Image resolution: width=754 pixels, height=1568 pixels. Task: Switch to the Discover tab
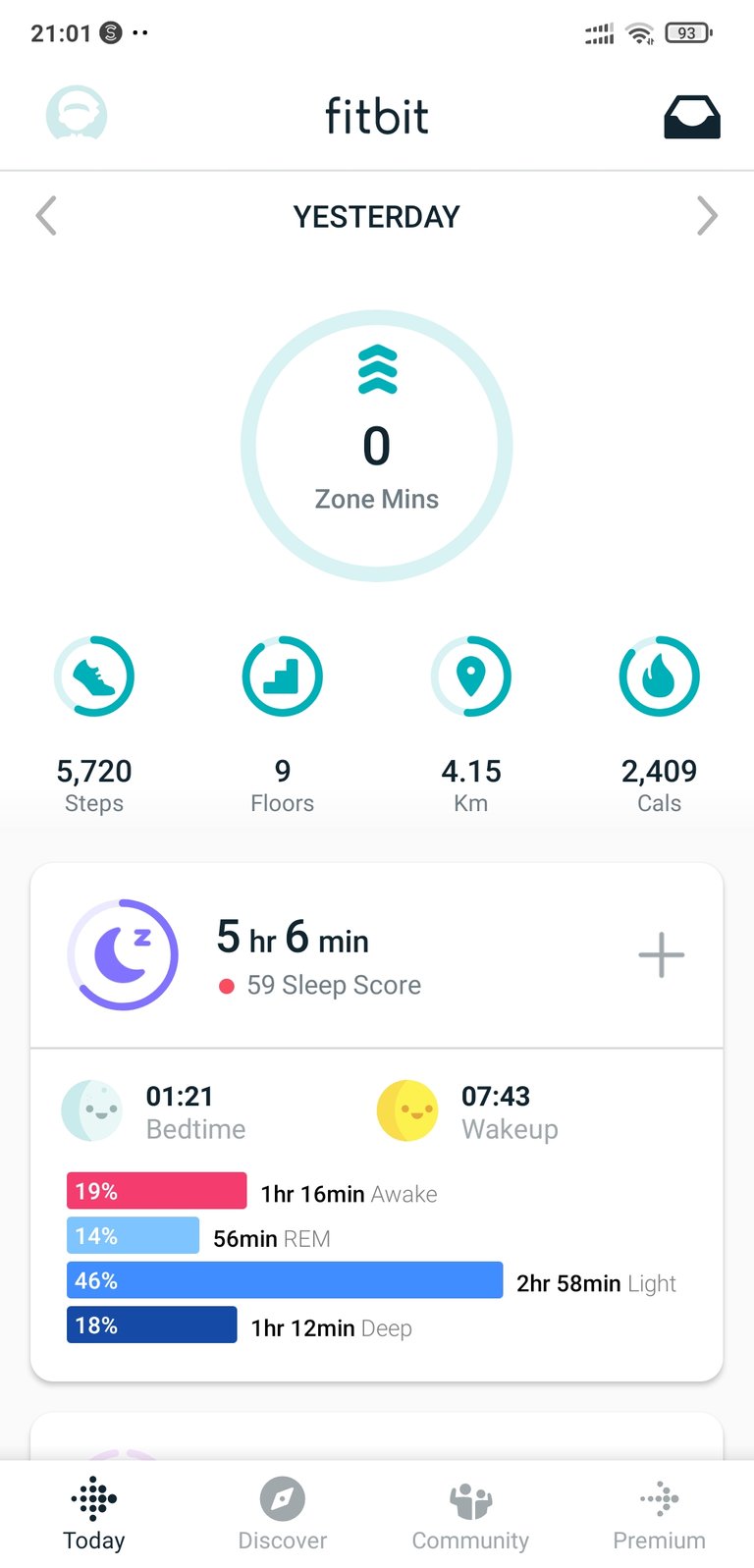point(283,1513)
